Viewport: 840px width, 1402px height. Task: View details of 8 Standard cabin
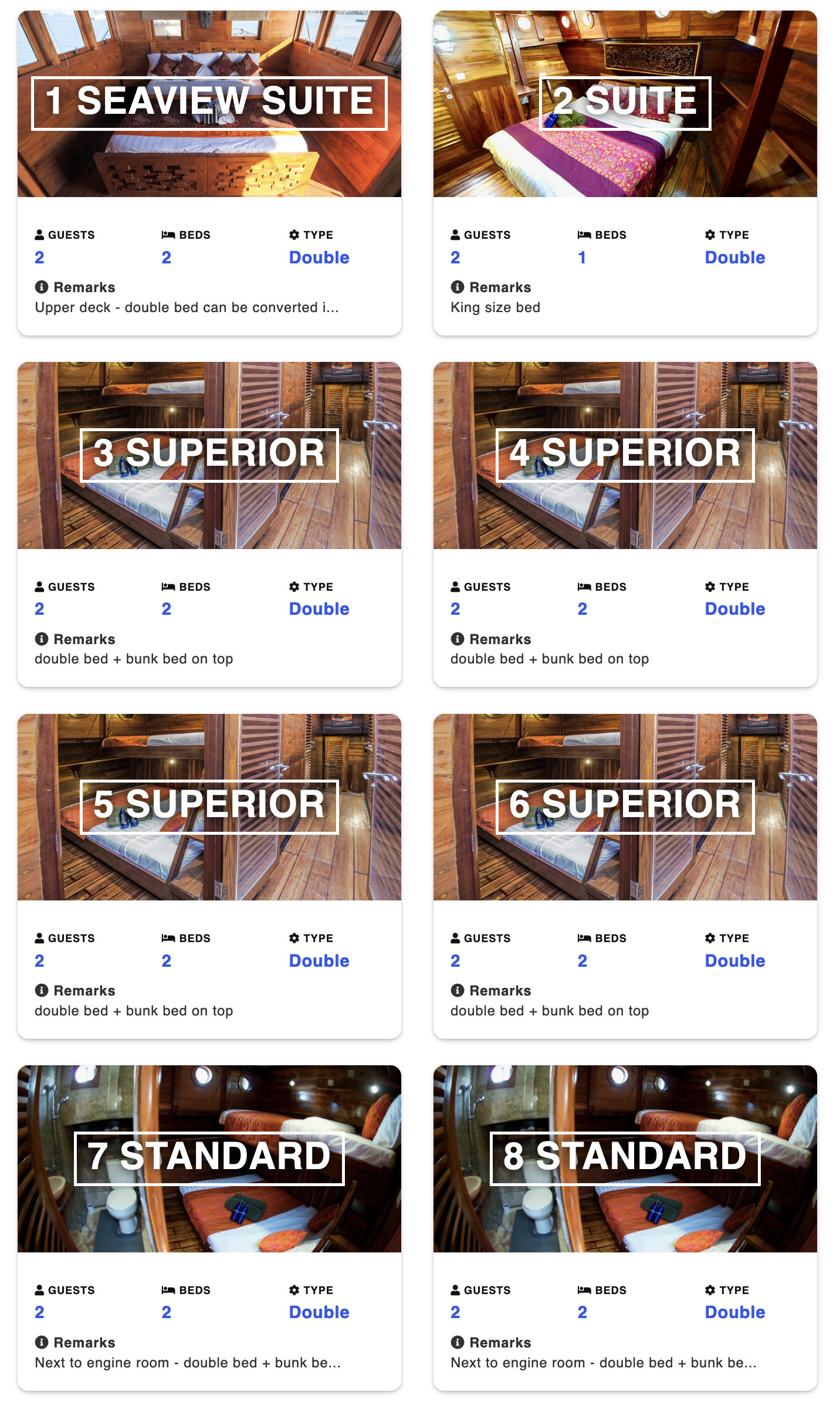(625, 1228)
